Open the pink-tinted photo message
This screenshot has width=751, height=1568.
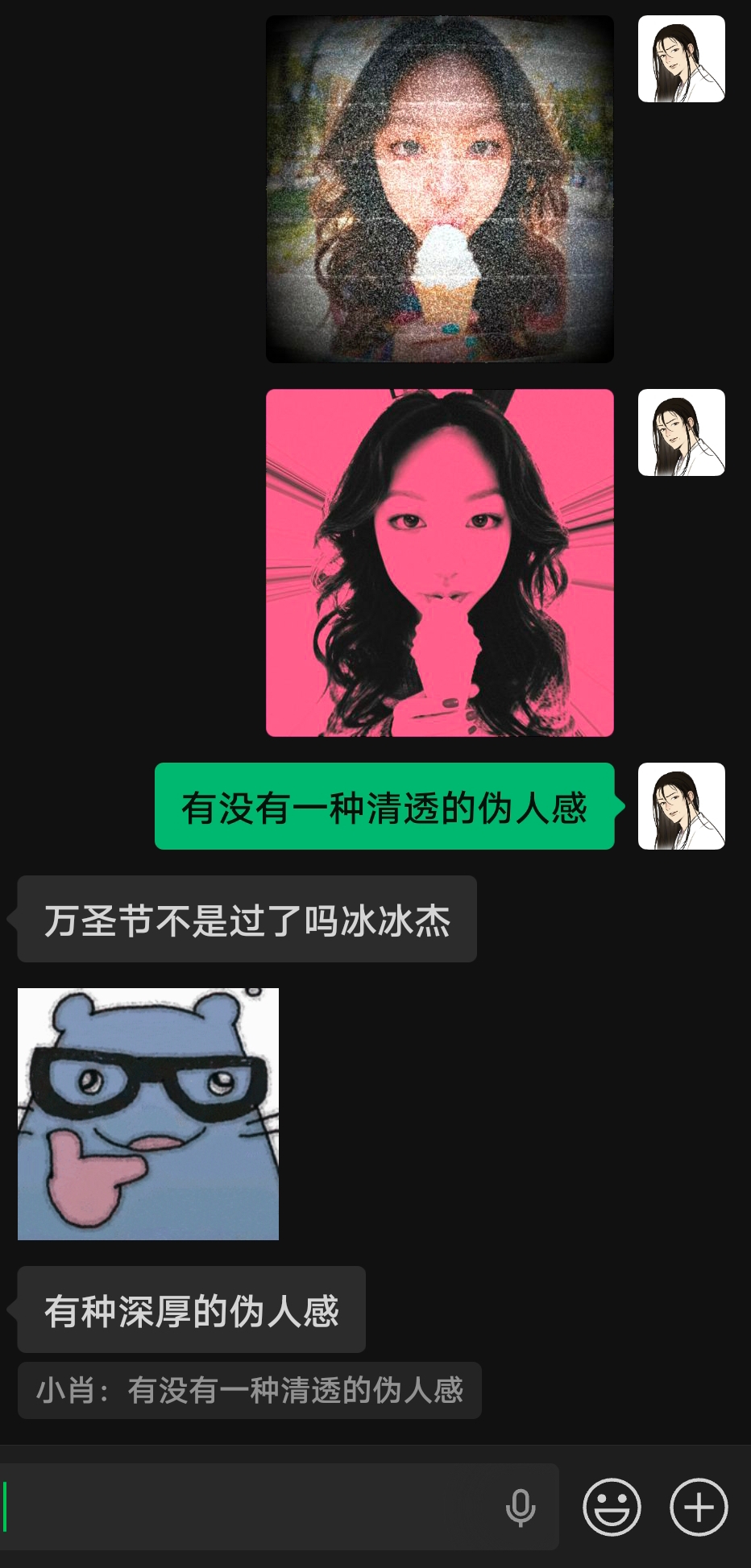440,563
